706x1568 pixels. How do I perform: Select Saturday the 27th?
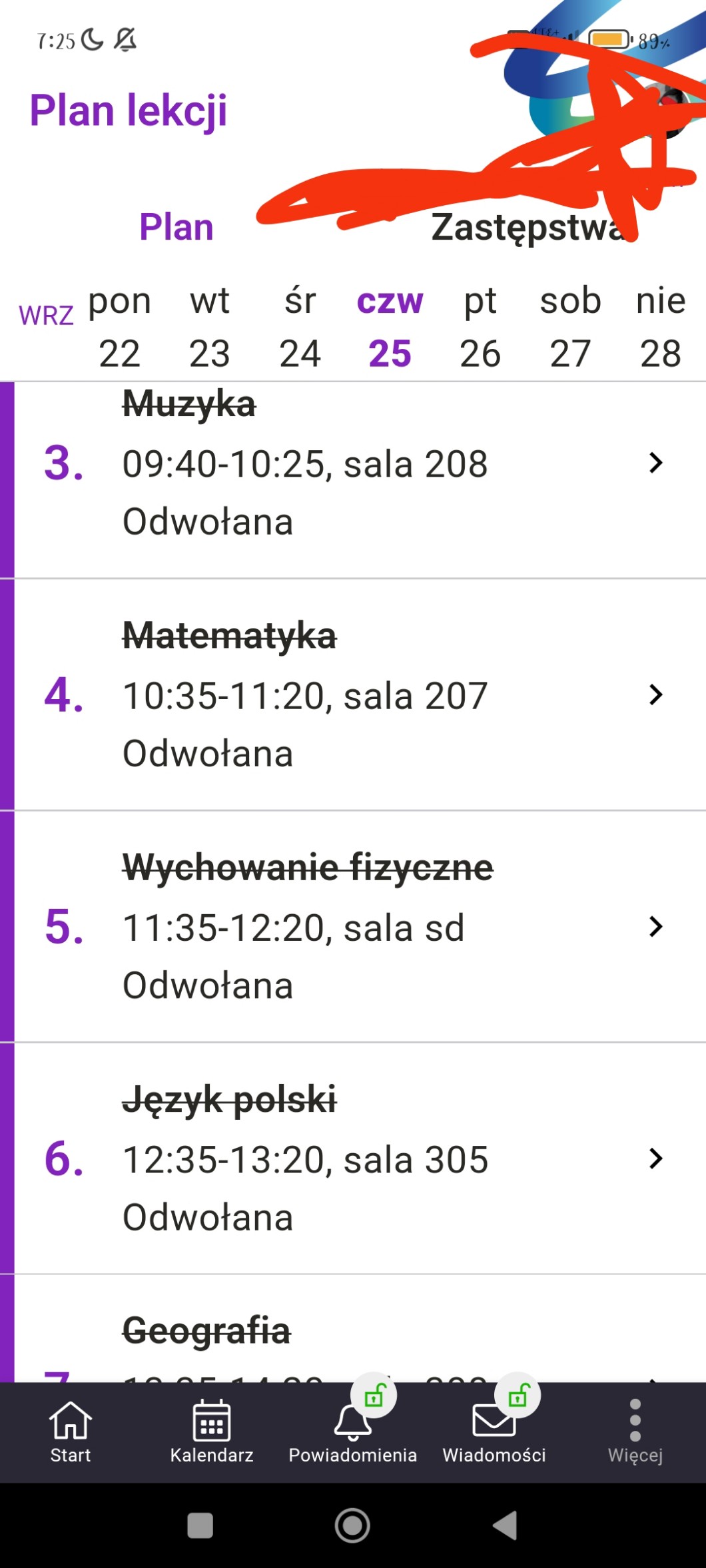pyautogui.click(x=570, y=327)
